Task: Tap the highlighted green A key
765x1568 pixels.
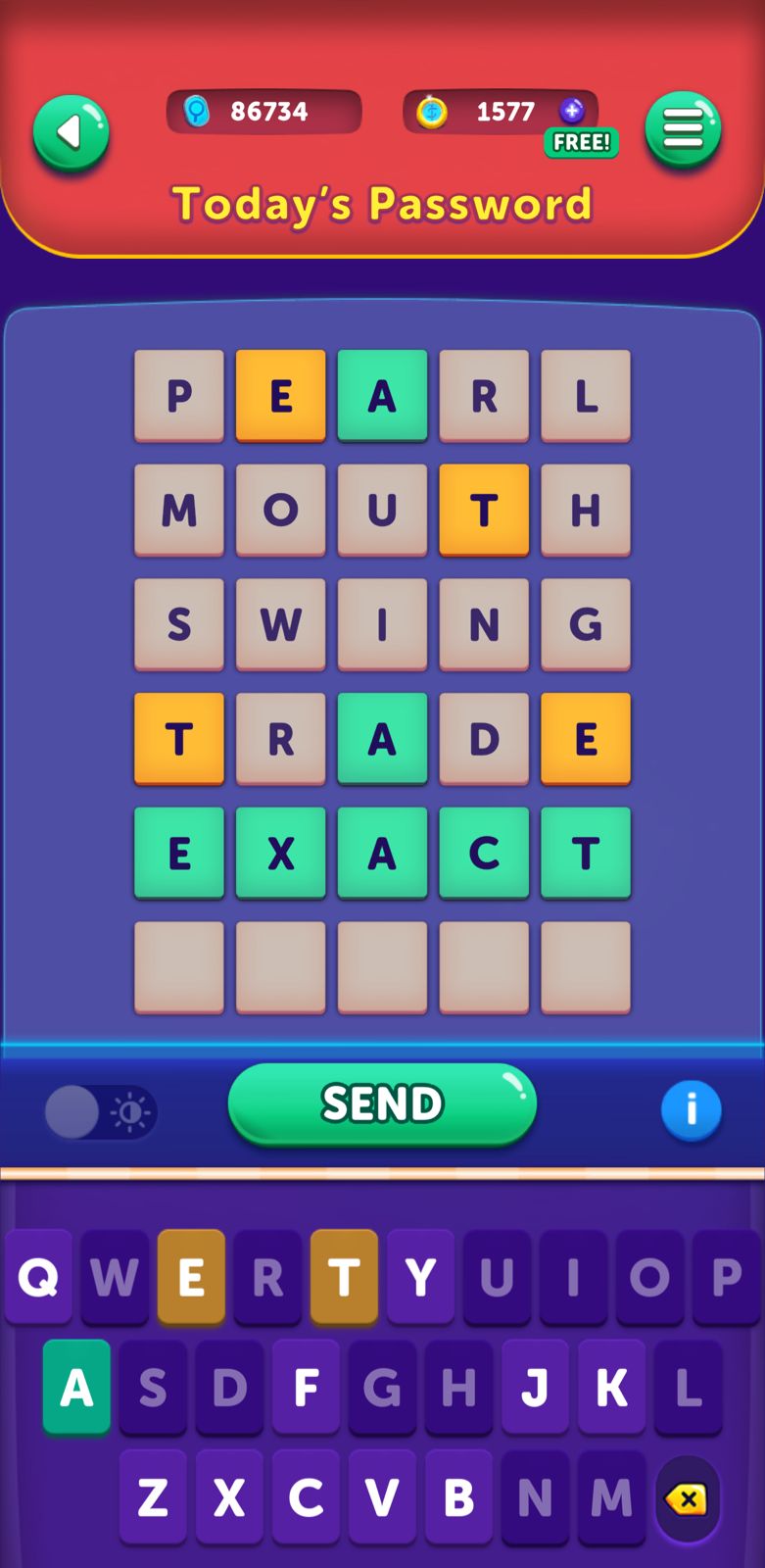Action: (x=76, y=1387)
